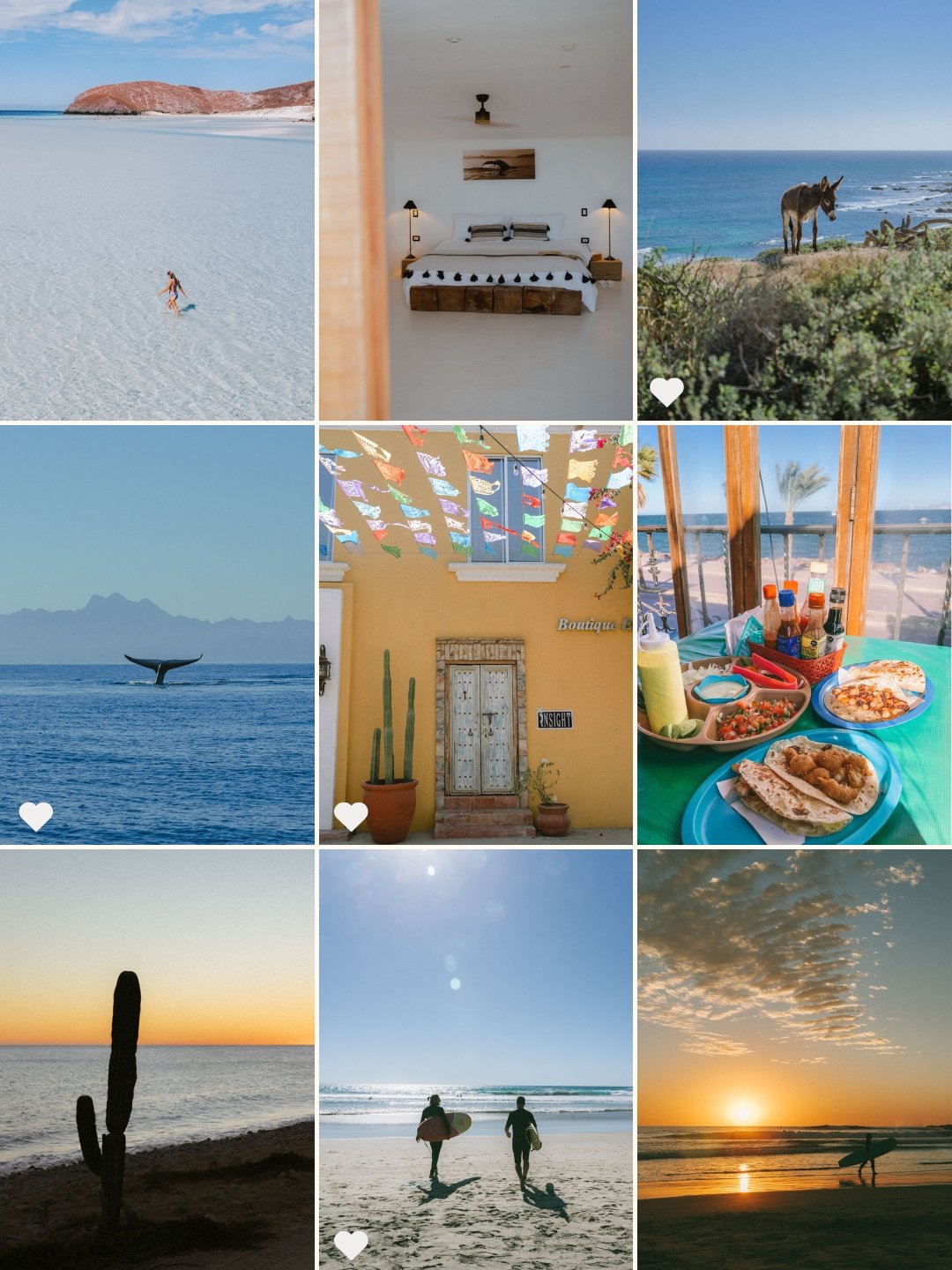952x1270 pixels.
Task: Open the donkey by the ocean photo
Action: 794,210
